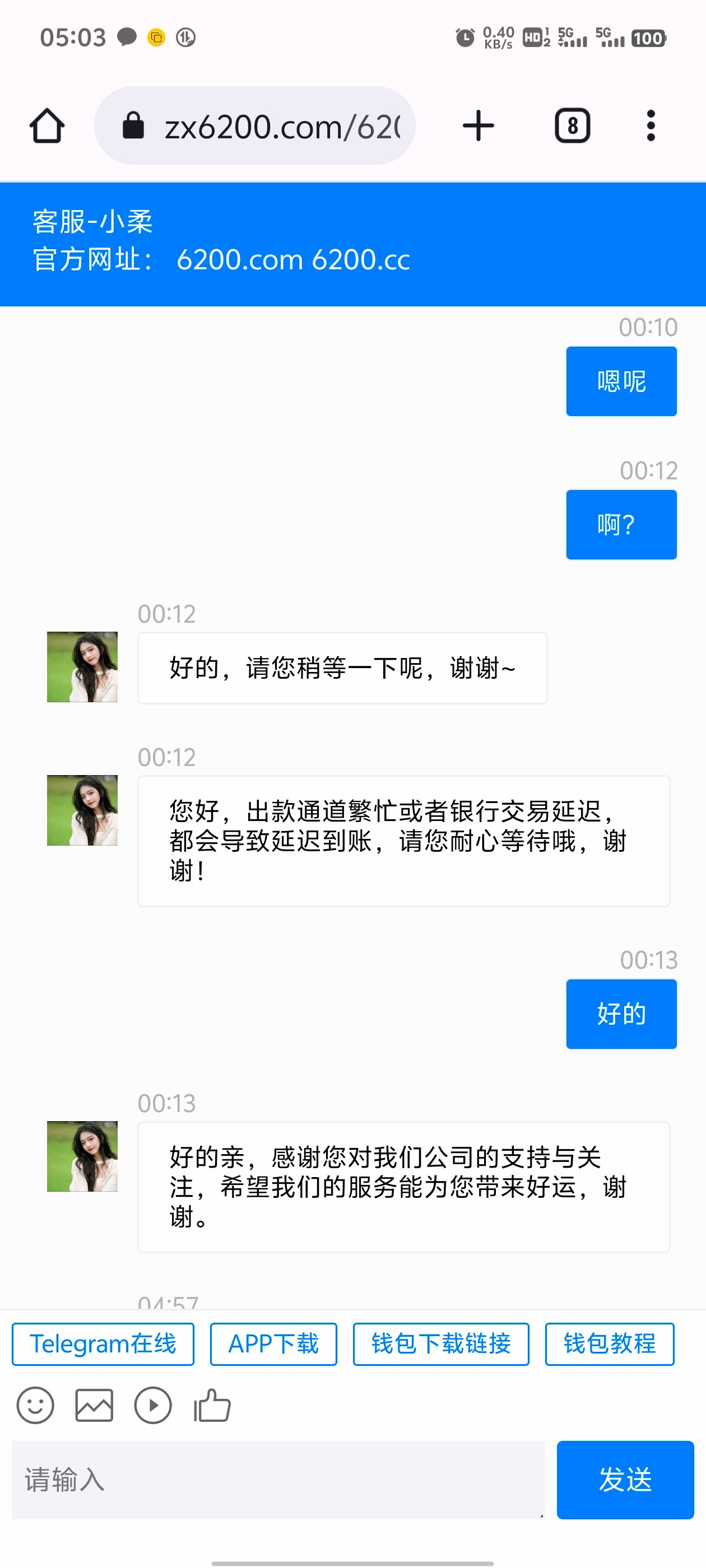Select the 好的 message bubble
Image resolution: width=706 pixels, height=1568 pixels.
621,1013
